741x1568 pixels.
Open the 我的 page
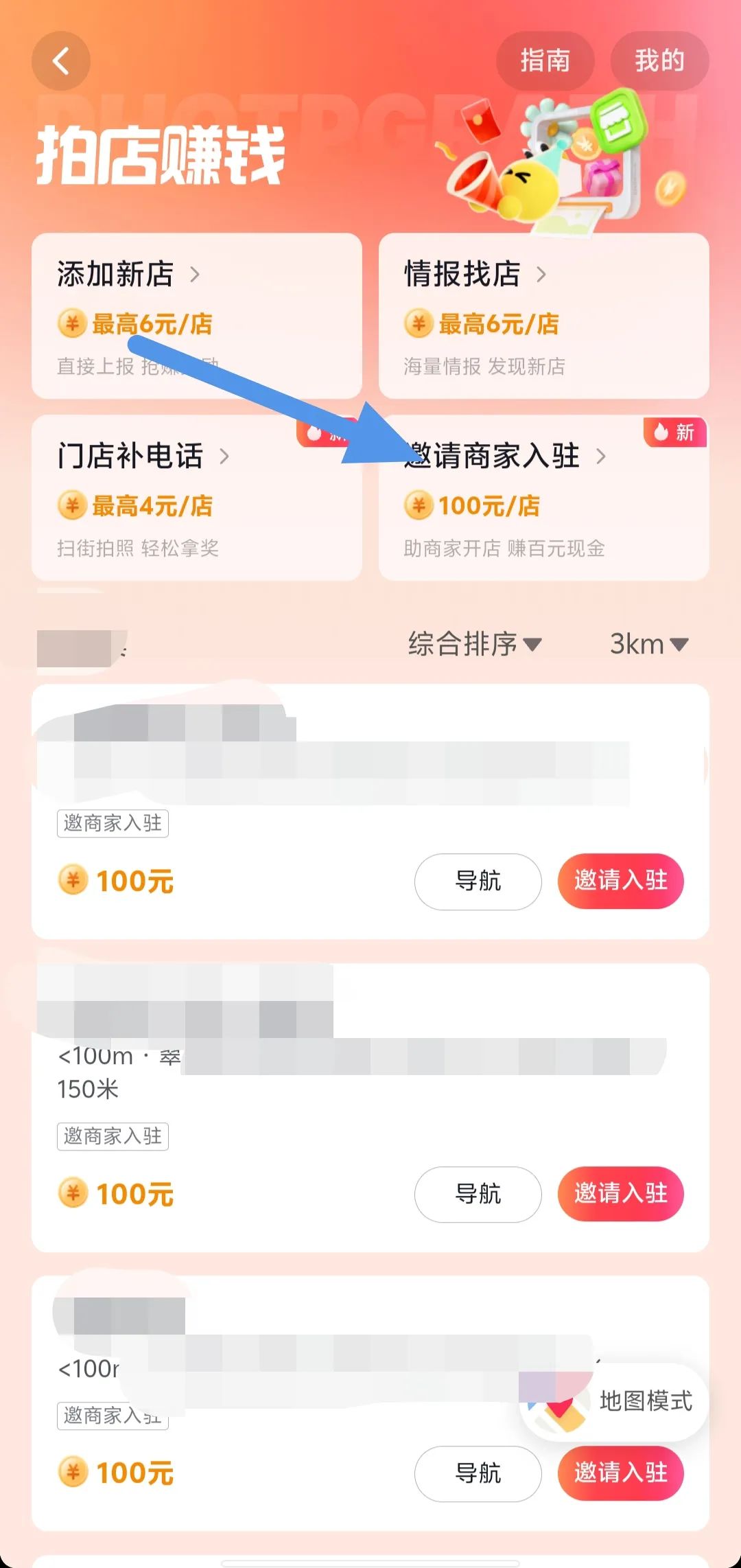pyautogui.click(x=659, y=61)
